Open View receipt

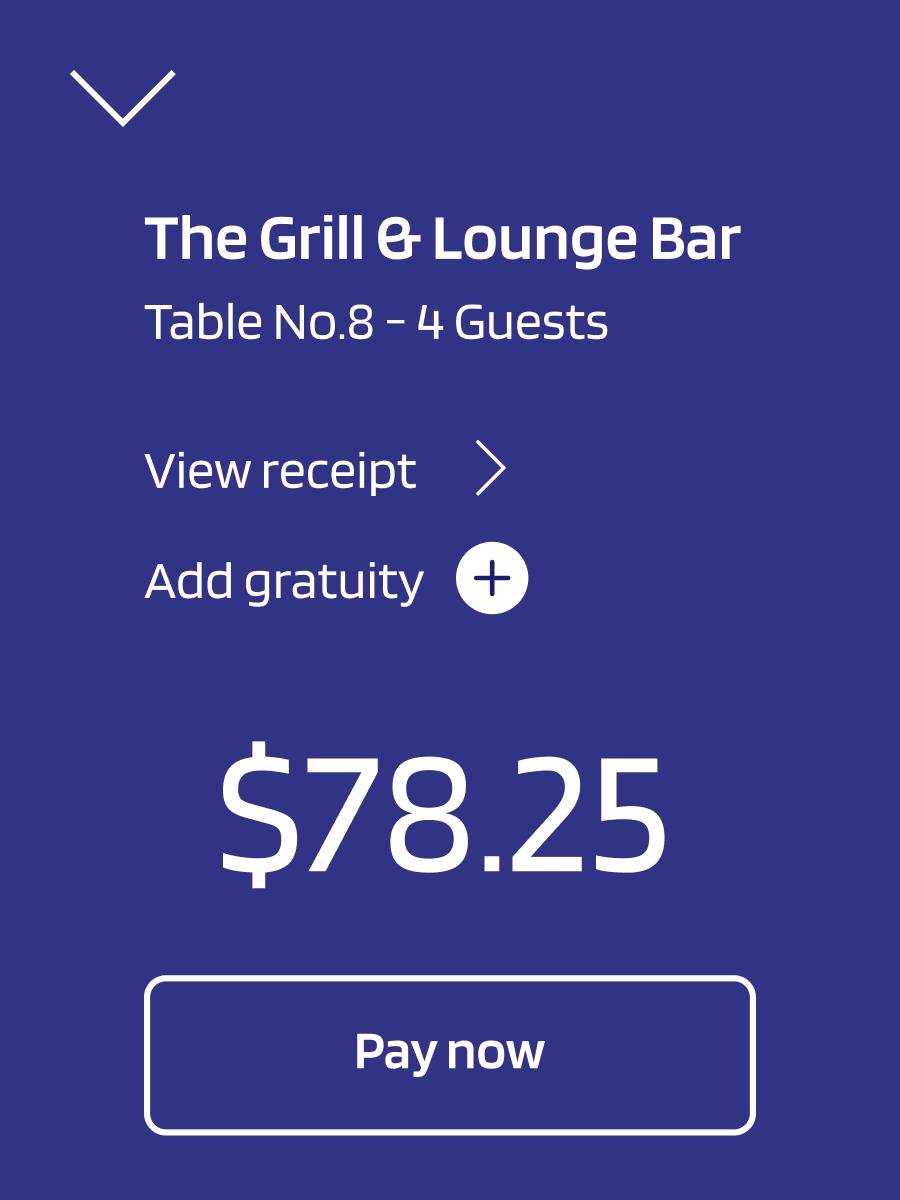tap(325, 470)
